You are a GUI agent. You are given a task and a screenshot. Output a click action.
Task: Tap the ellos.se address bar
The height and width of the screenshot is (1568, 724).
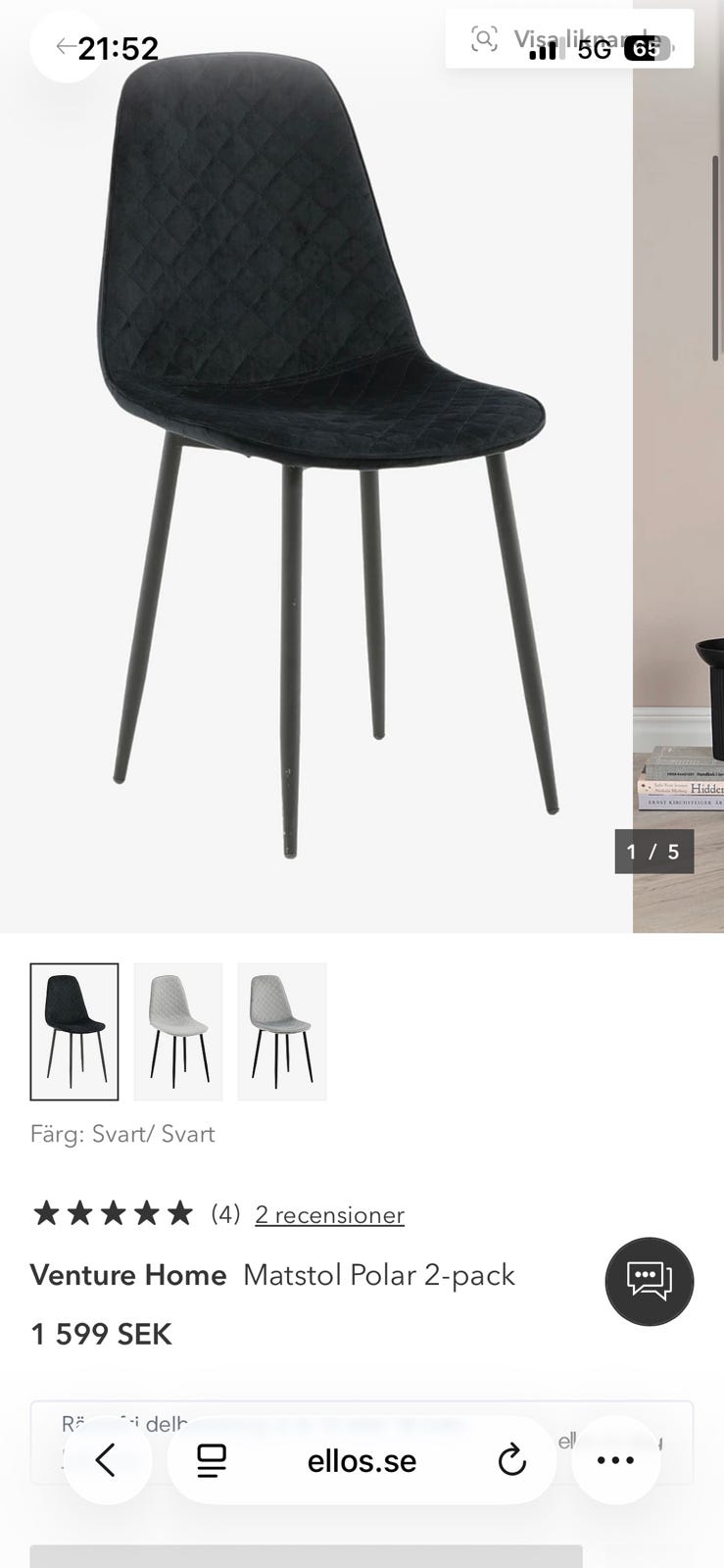tap(362, 1461)
